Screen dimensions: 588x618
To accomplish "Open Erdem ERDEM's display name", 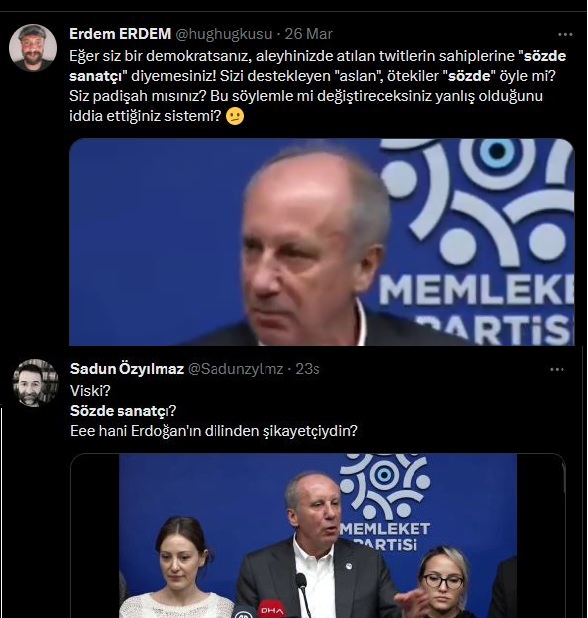I will [120, 34].
